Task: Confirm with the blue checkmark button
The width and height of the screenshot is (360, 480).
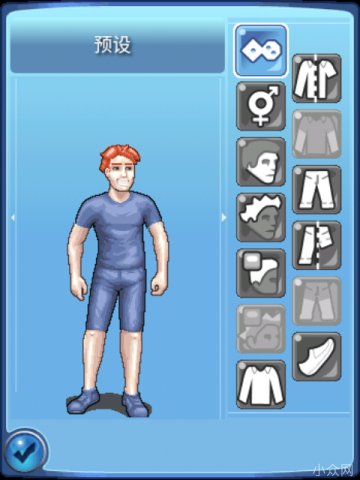Action: tap(25, 451)
